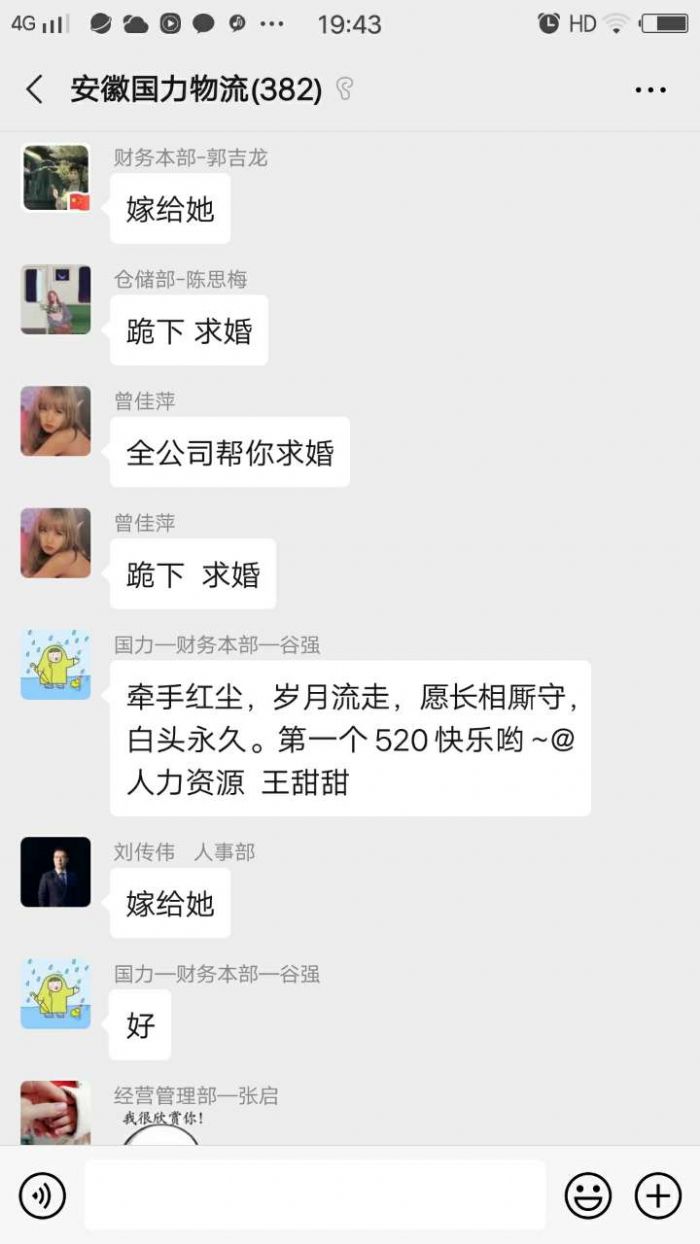This screenshot has width=700, height=1244.
Task: Go back from the 安徽国力物流 group chat
Action: [34, 90]
